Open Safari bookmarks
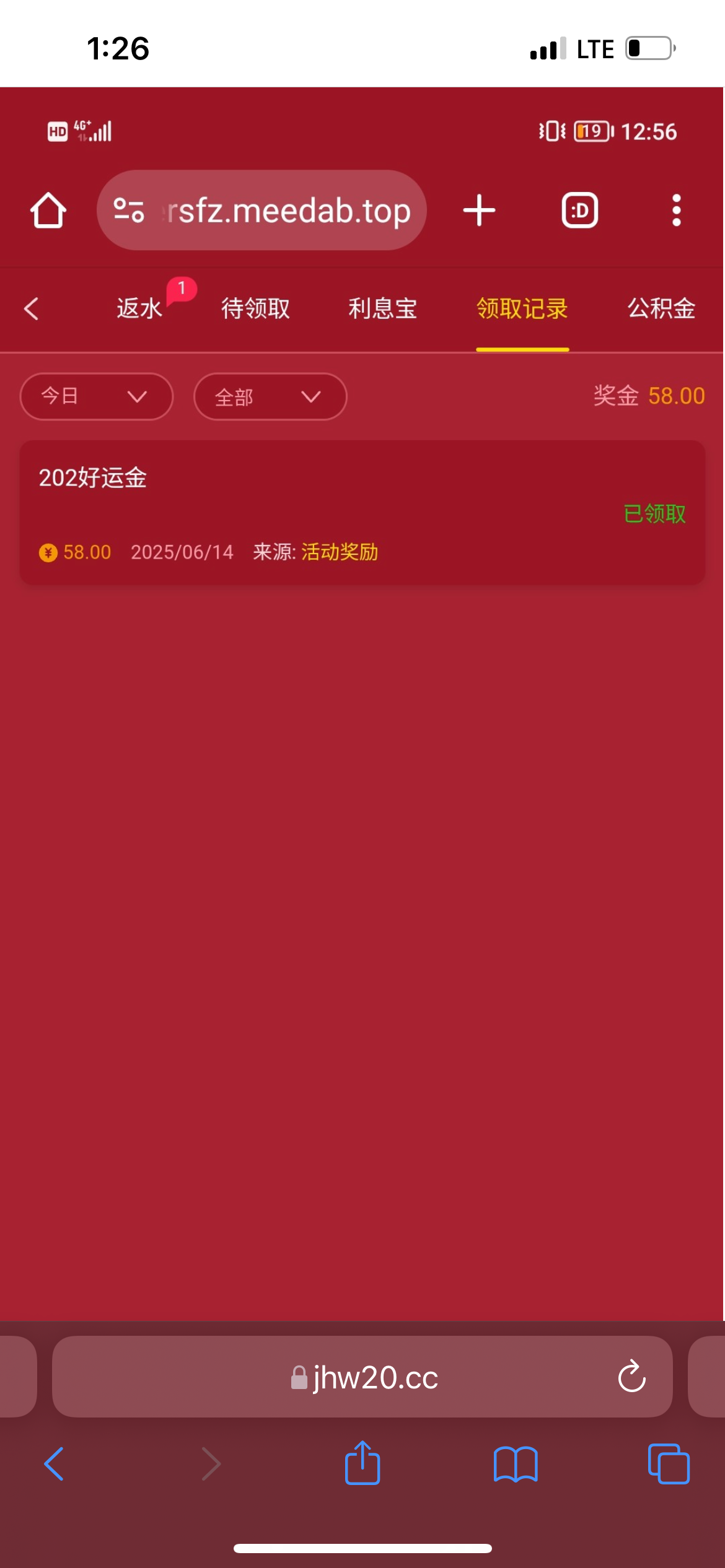The width and height of the screenshot is (725, 1568). click(516, 1464)
